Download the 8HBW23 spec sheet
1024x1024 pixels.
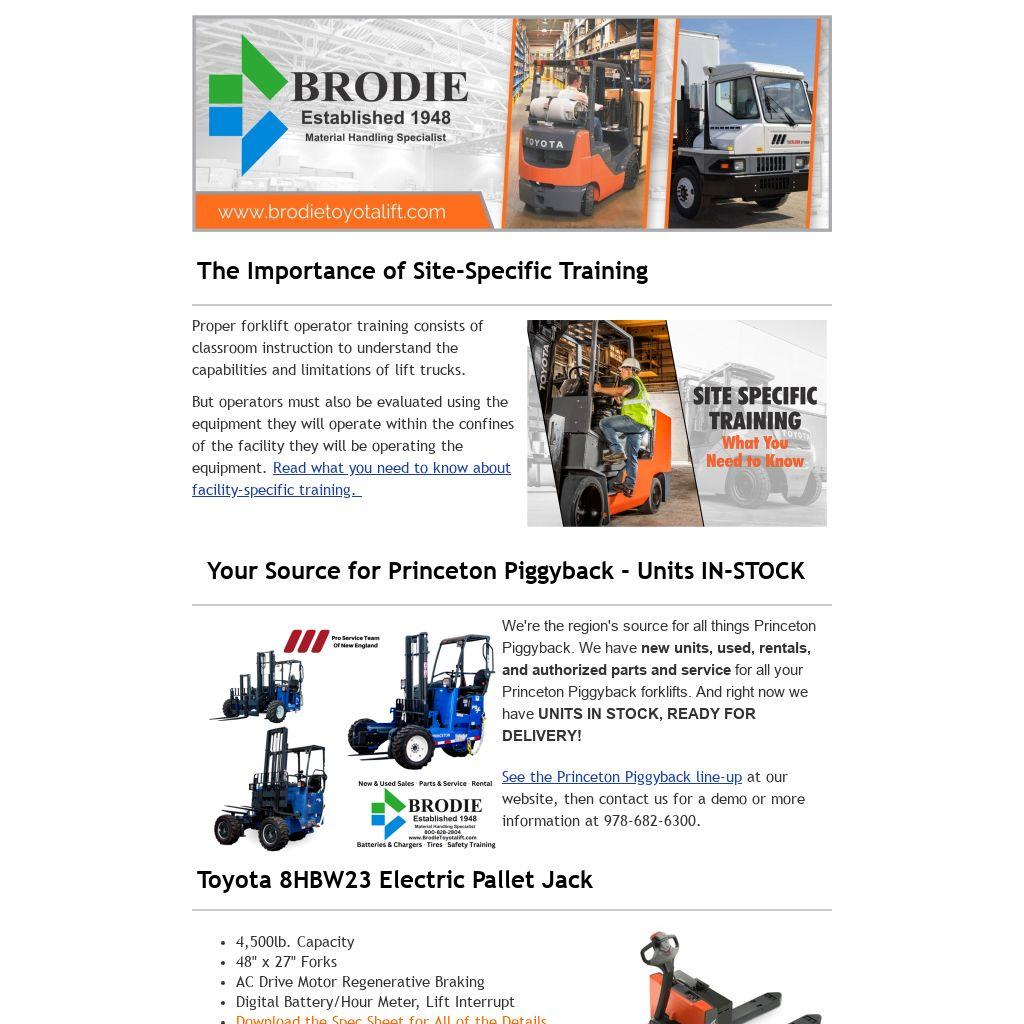coord(391,1019)
